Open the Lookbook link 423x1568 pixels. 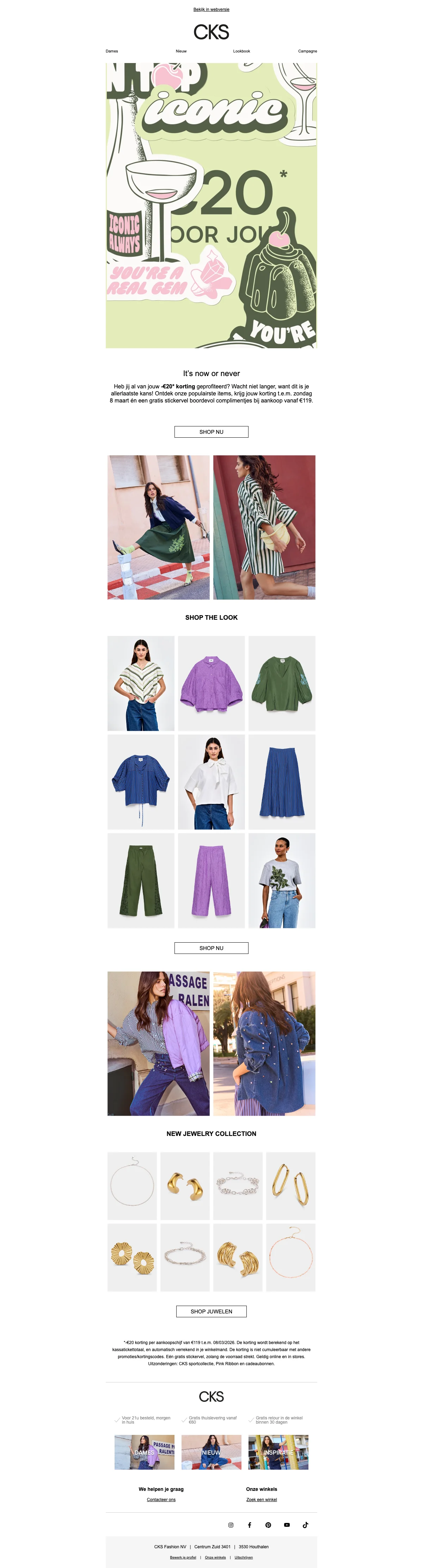pos(241,51)
